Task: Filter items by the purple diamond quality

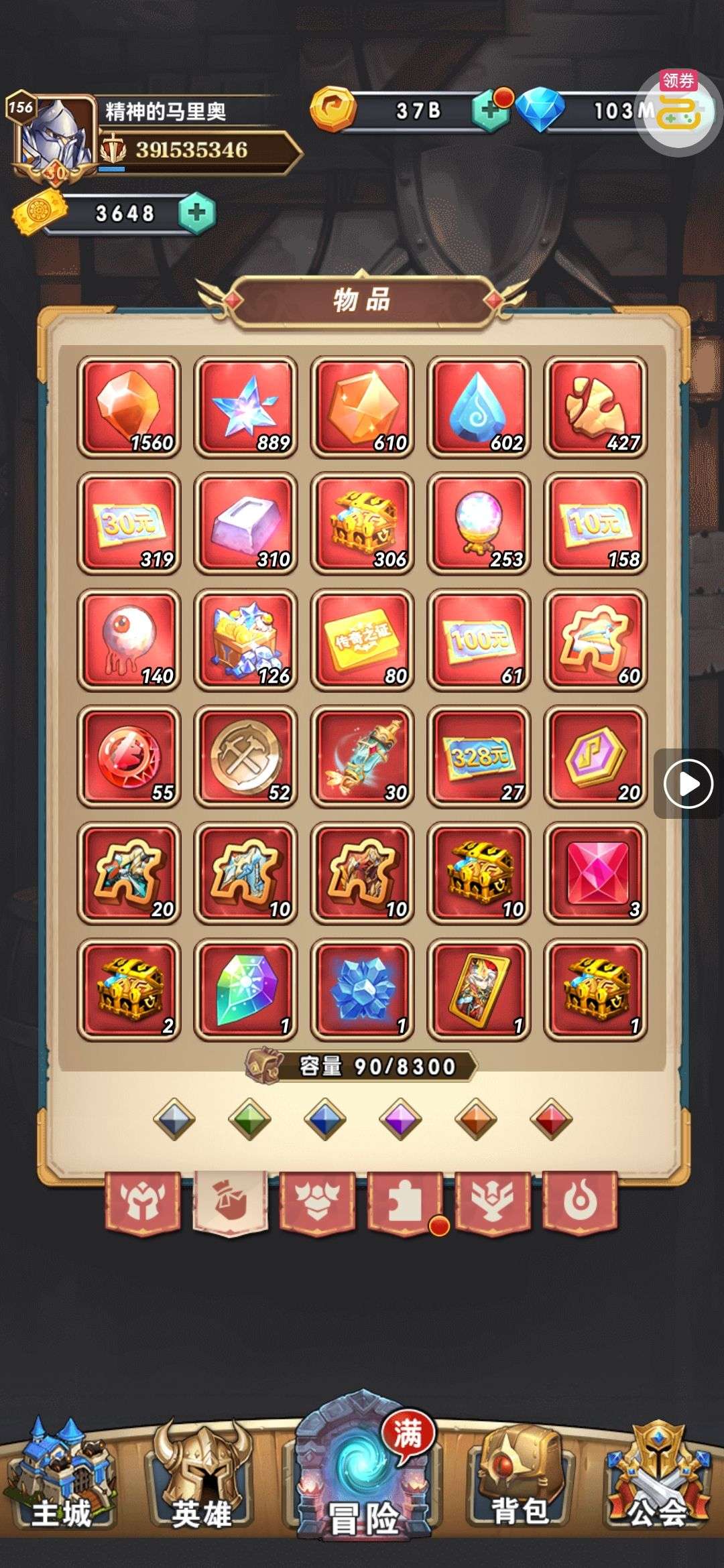Action: pyautogui.click(x=400, y=1118)
